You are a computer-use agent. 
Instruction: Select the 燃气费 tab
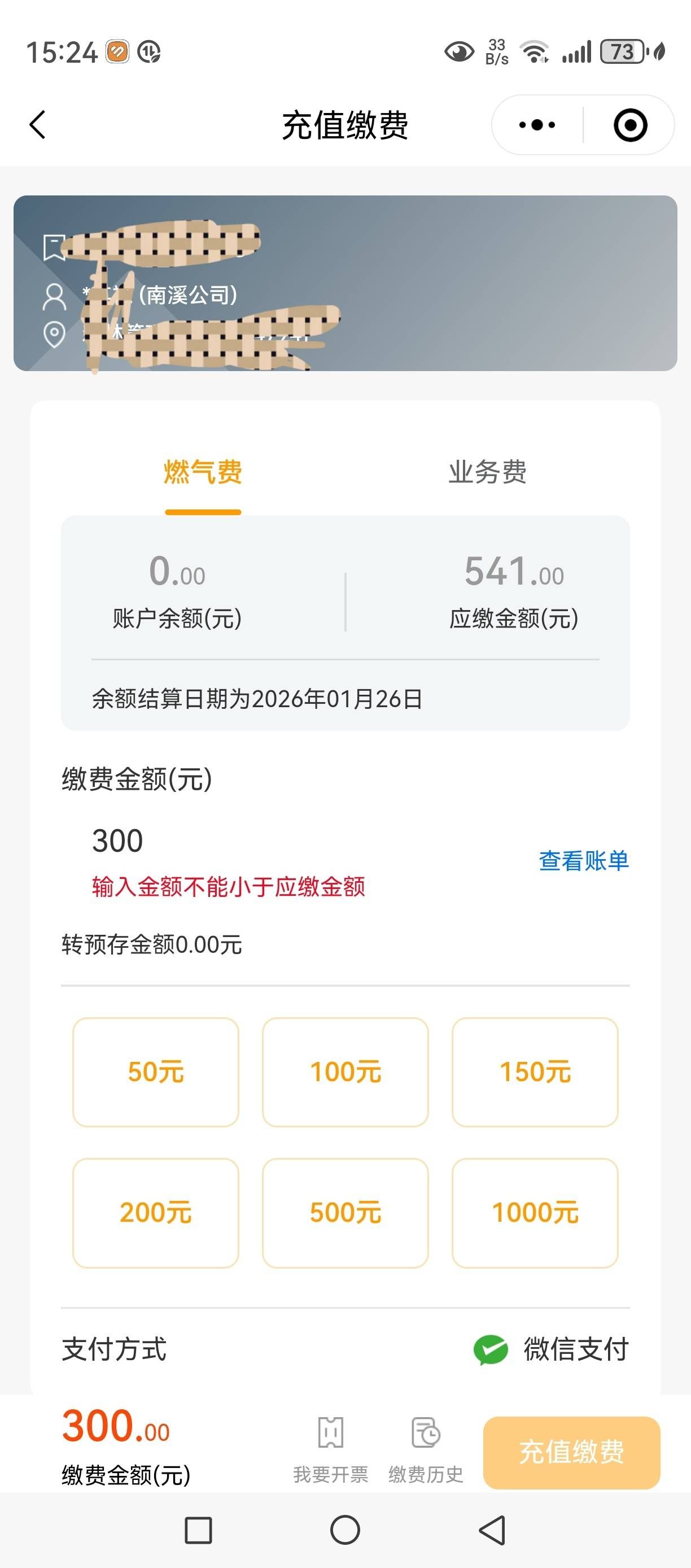pyautogui.click(x=203, y=472)
